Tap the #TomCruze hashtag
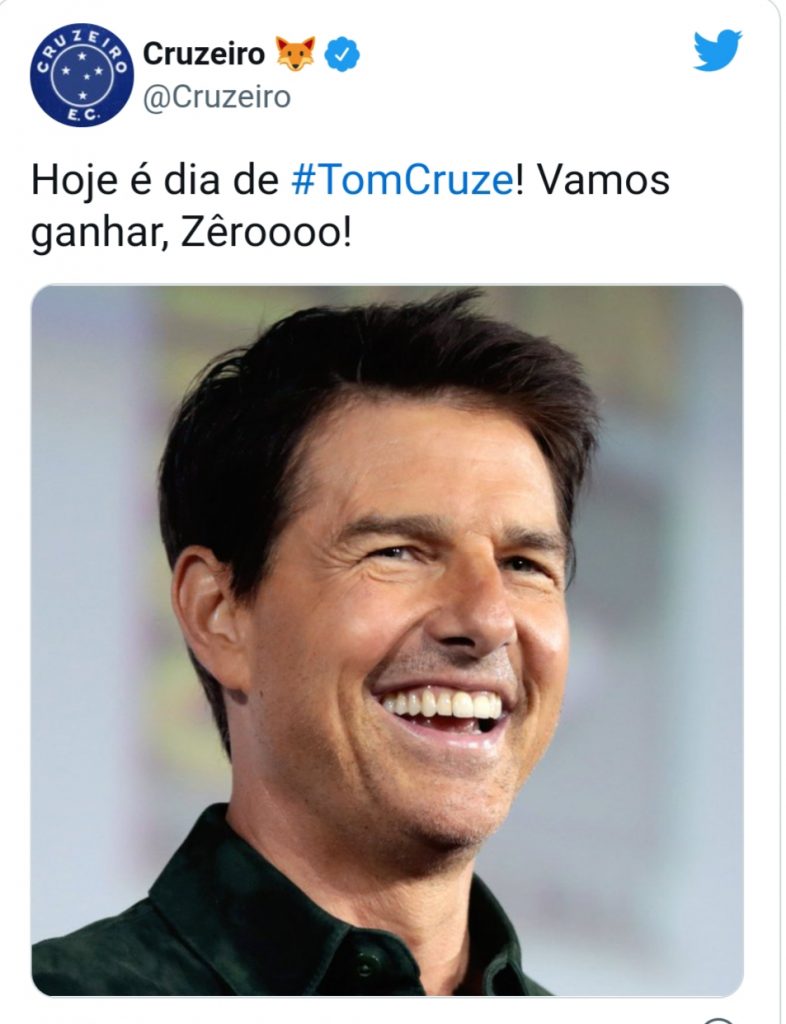The width and height of the screenshot is (786, 1024). (x=401, y=181)
